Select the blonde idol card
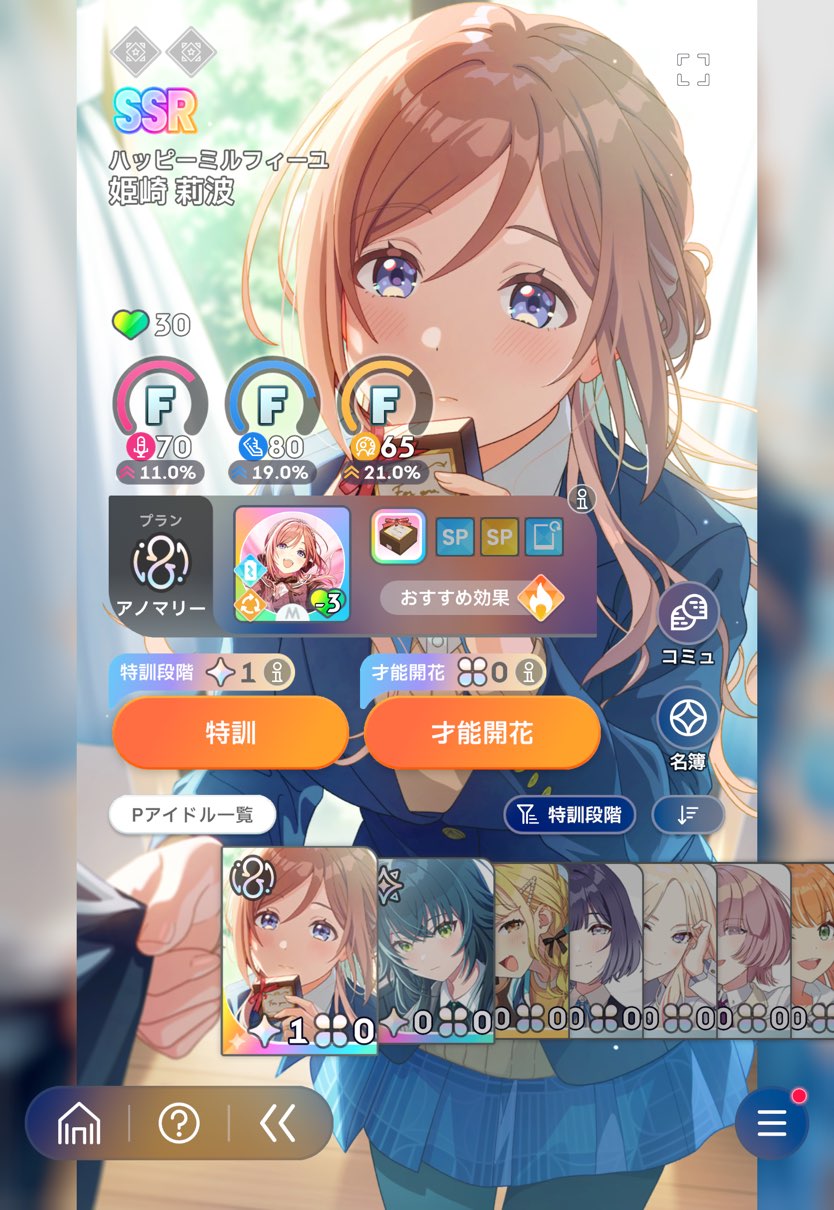 (532, 950)
